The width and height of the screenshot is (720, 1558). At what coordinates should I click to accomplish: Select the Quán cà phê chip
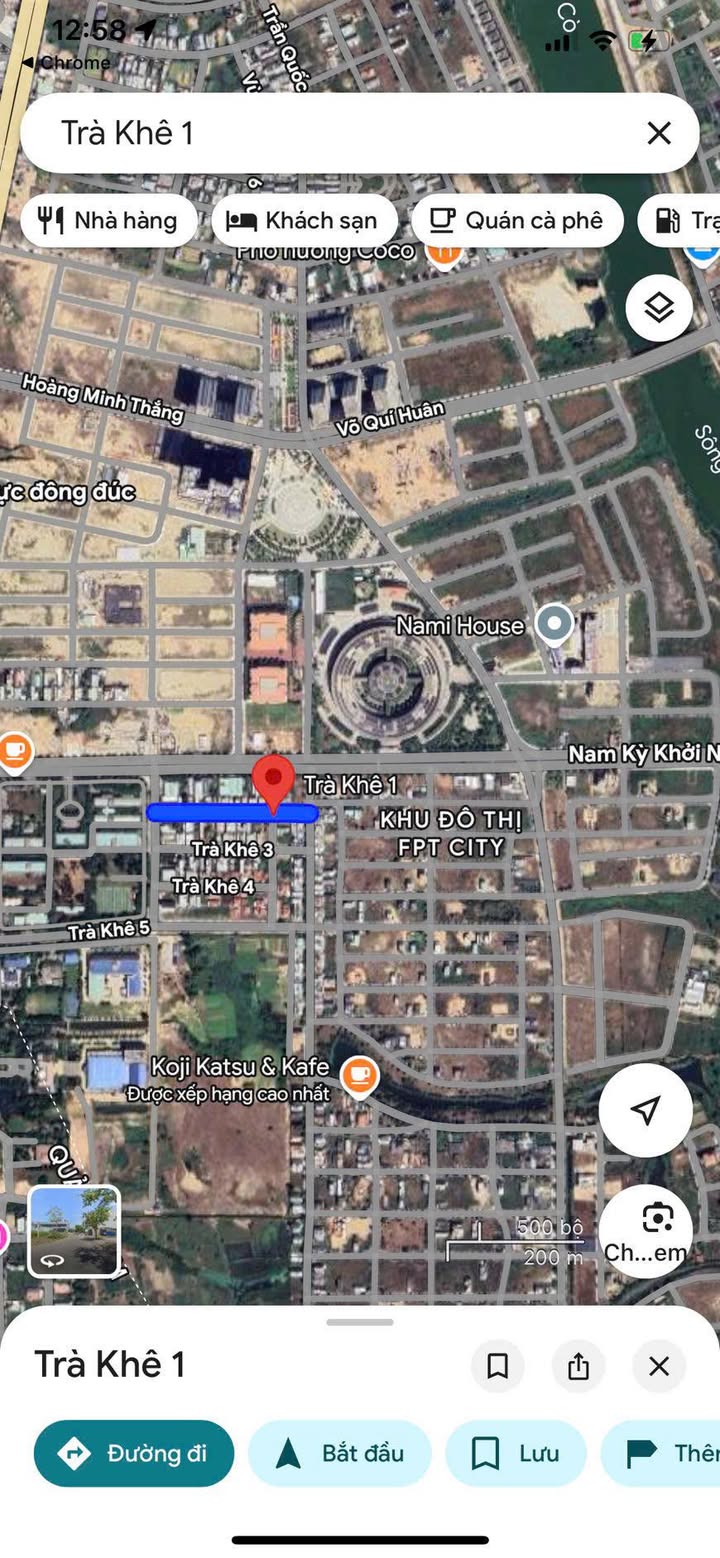coord(517,221)
